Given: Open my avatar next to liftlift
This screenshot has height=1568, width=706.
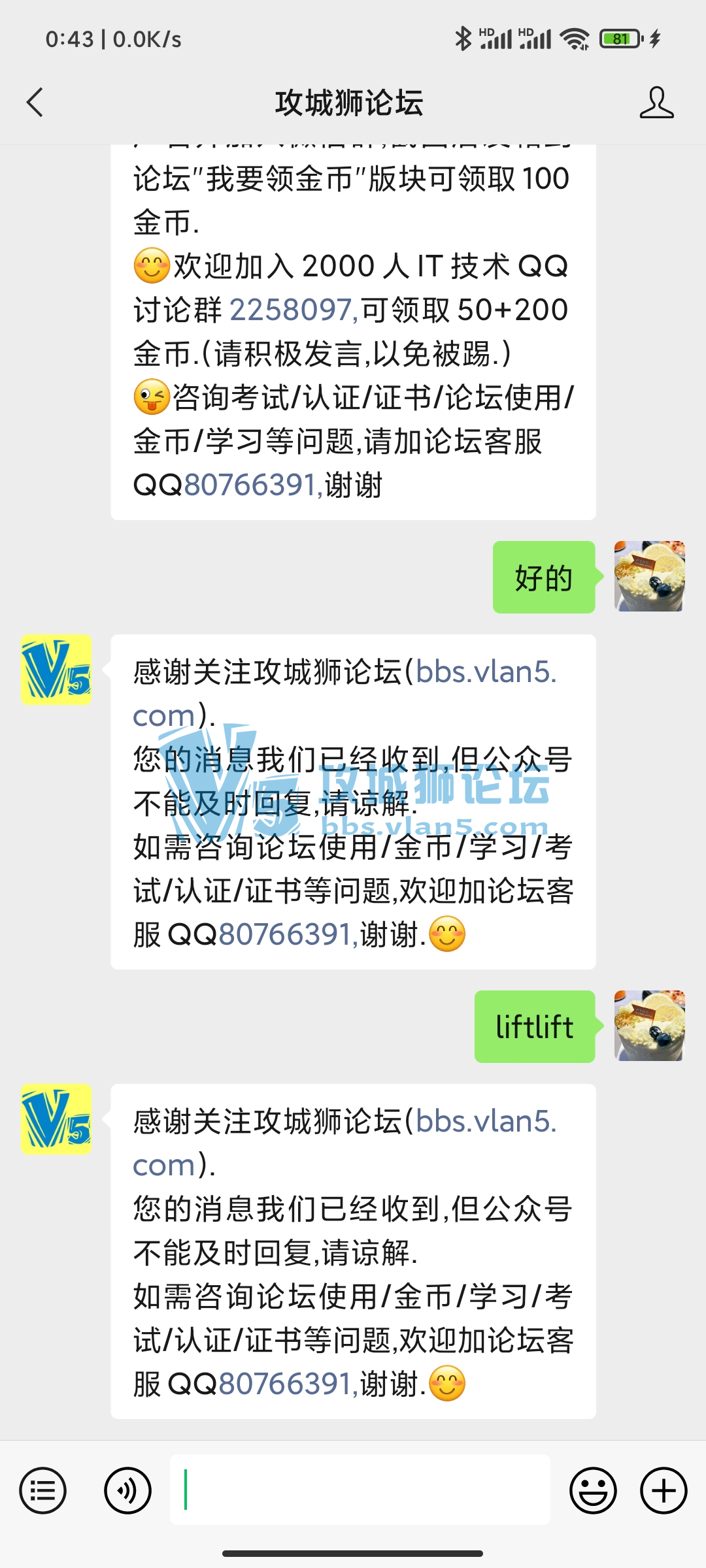Looking at the screenshot, I should 649,1026.
